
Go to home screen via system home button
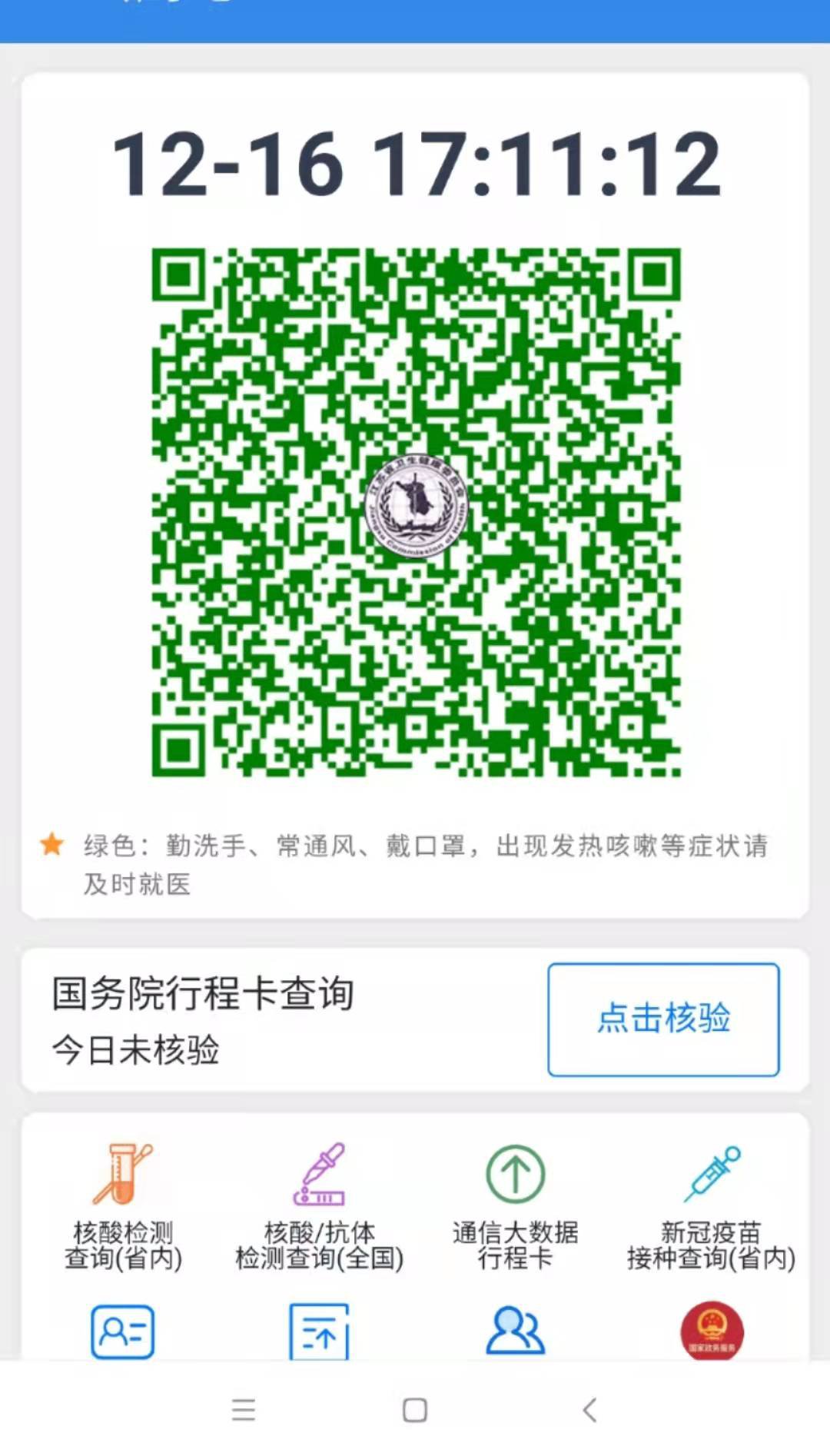tap(415, 1410)
